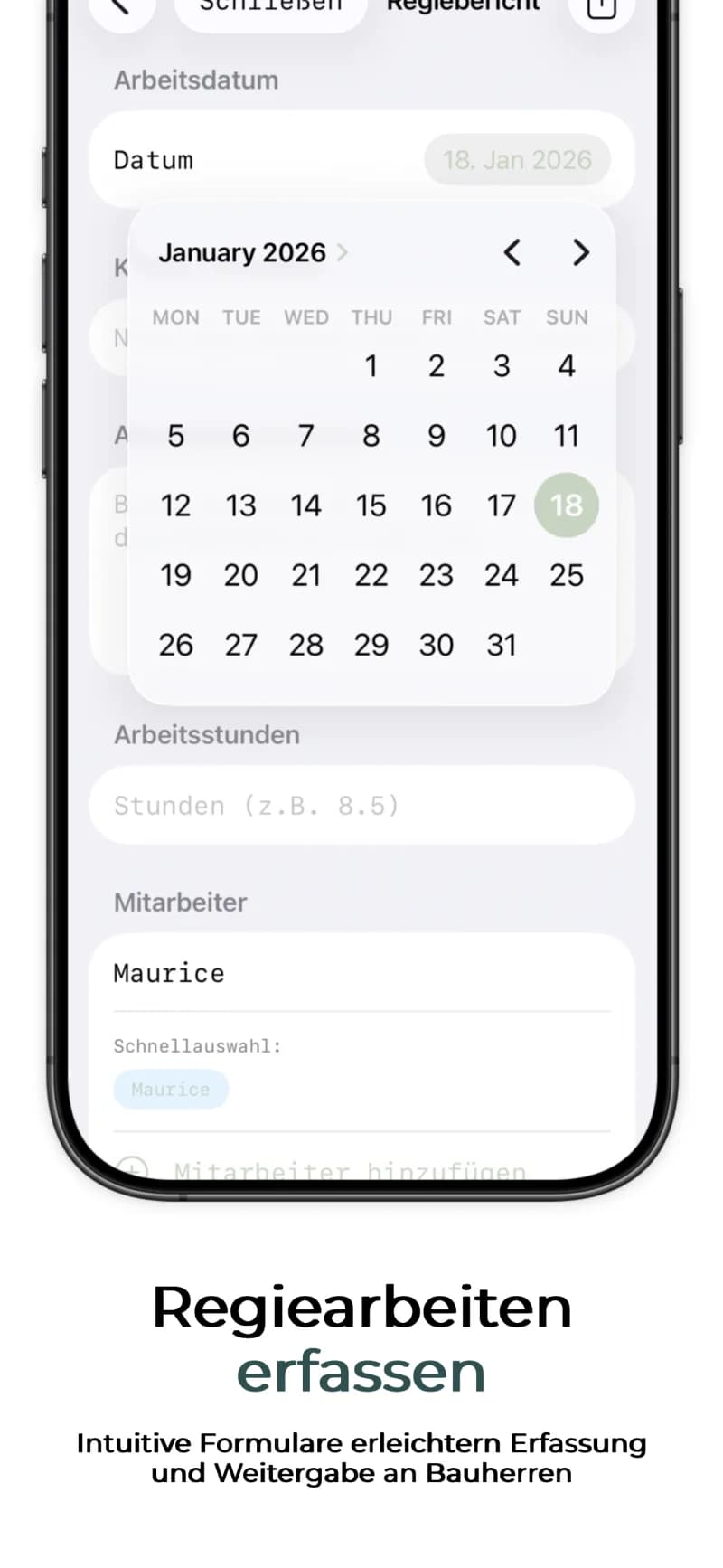Go to the previous month with left chevron

512,253
